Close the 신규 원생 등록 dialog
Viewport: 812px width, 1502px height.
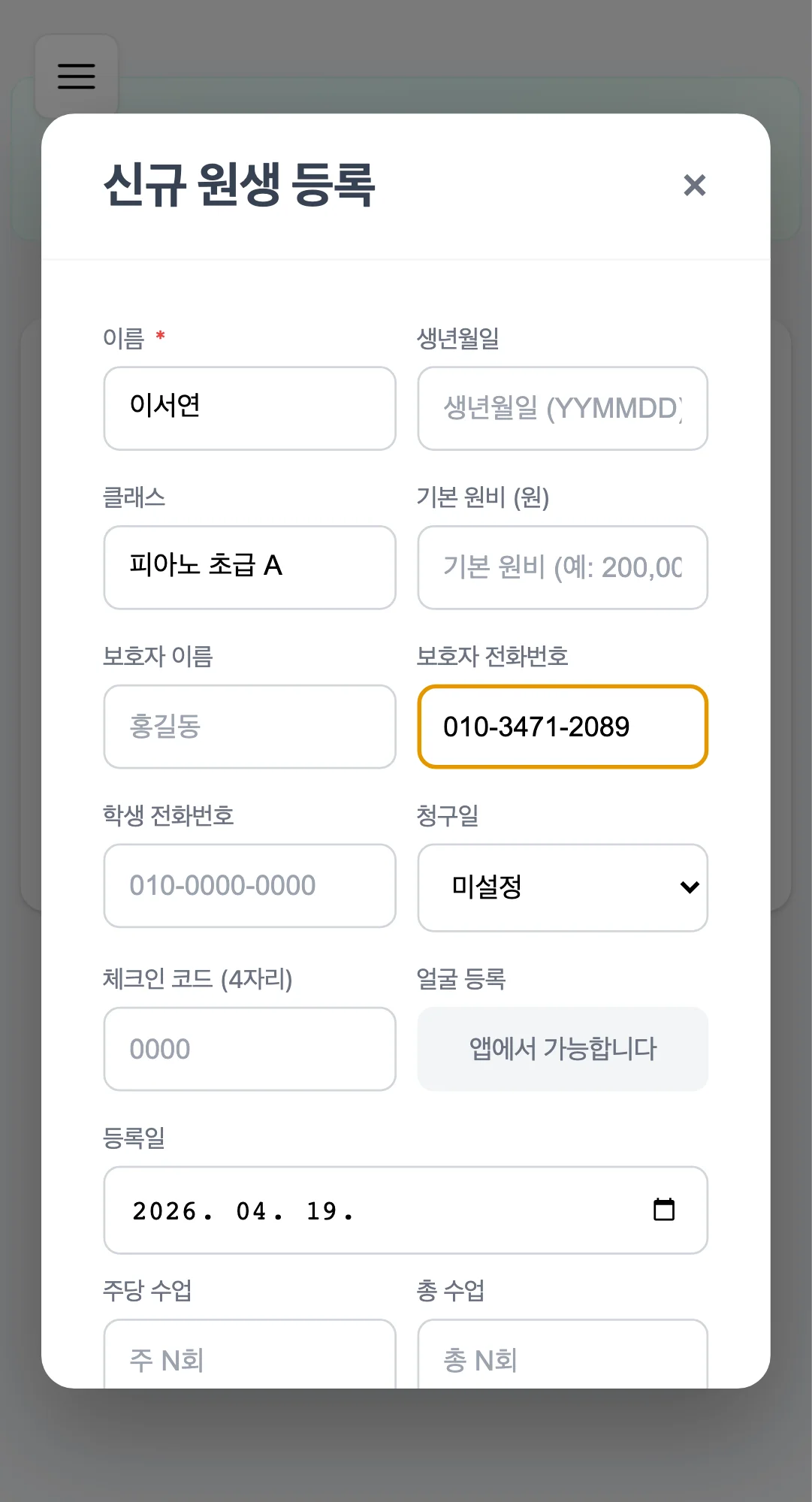(x=694, y=185)
